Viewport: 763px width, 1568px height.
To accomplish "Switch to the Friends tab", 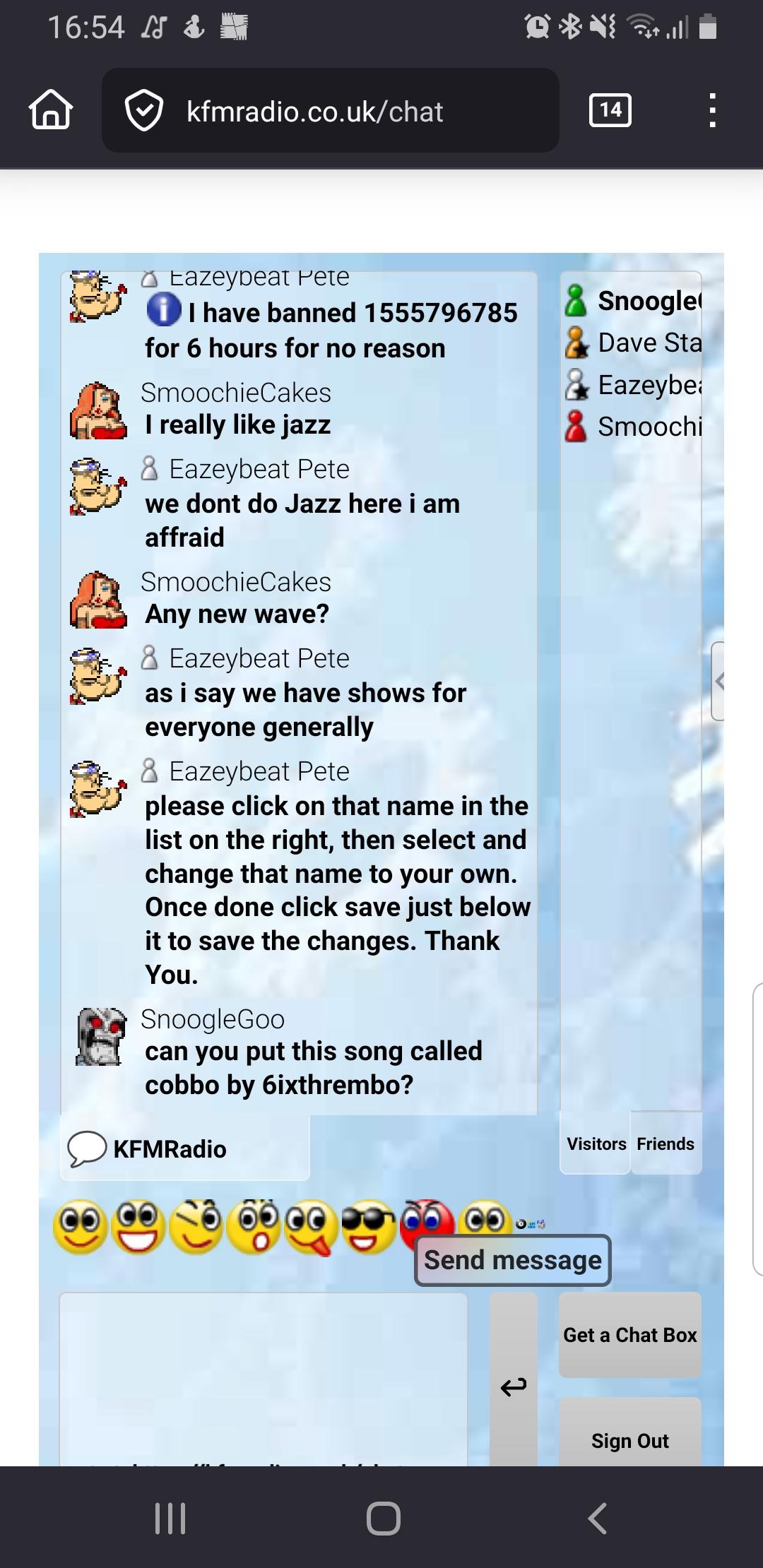I will tap(665, 1144).
